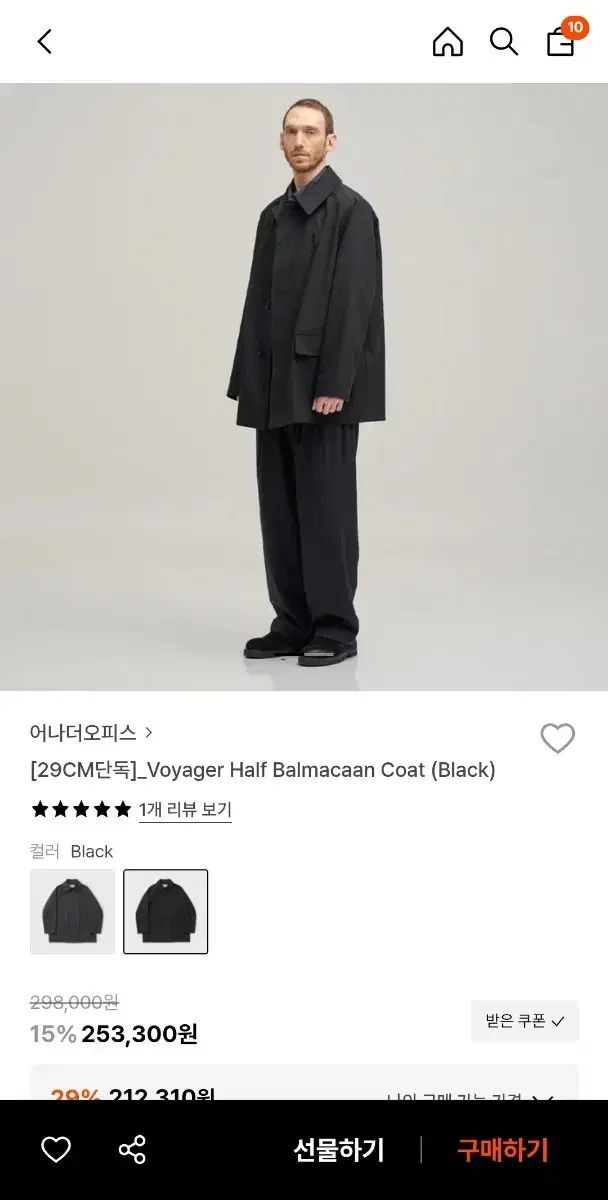Open the search icon

503,41
